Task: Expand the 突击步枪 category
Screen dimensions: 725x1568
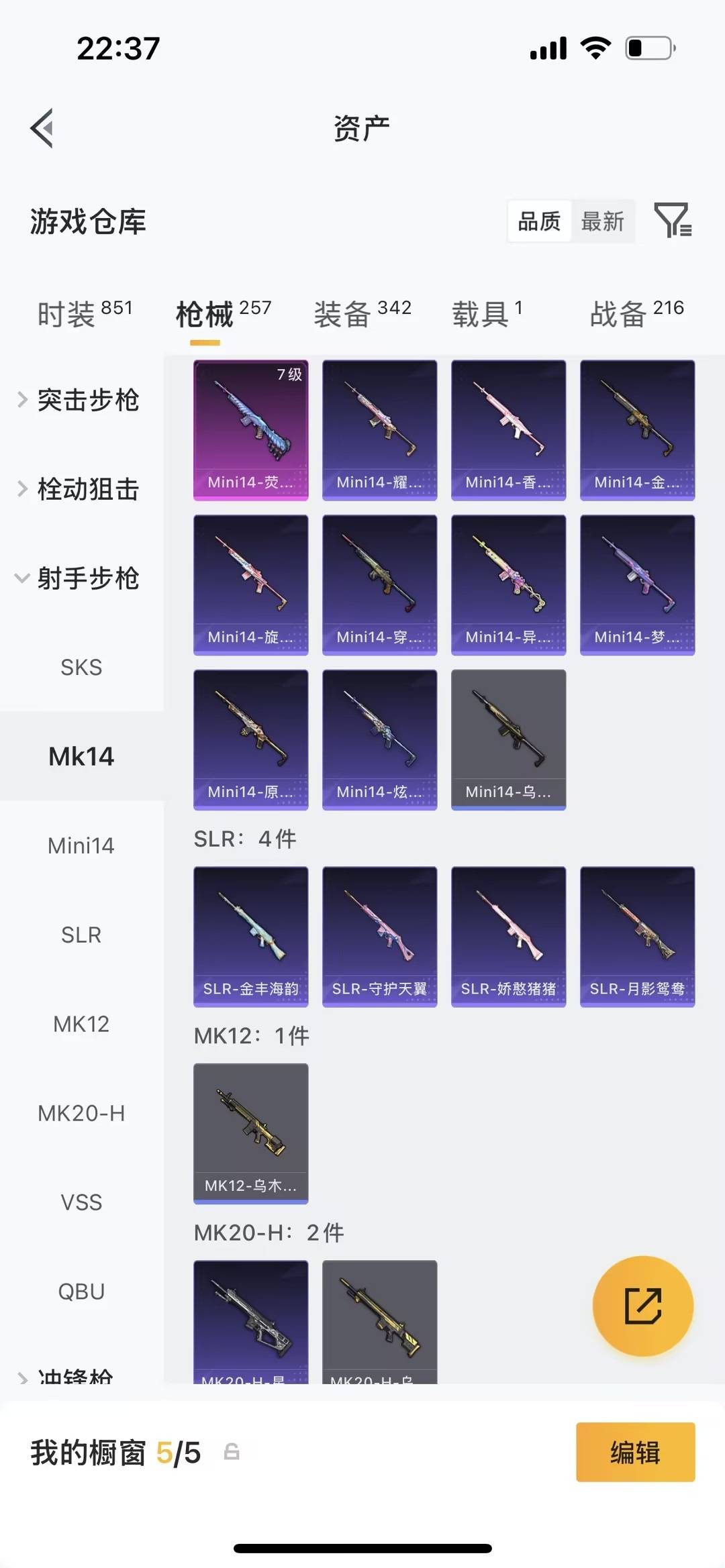Action: click(x=88, y=401)
